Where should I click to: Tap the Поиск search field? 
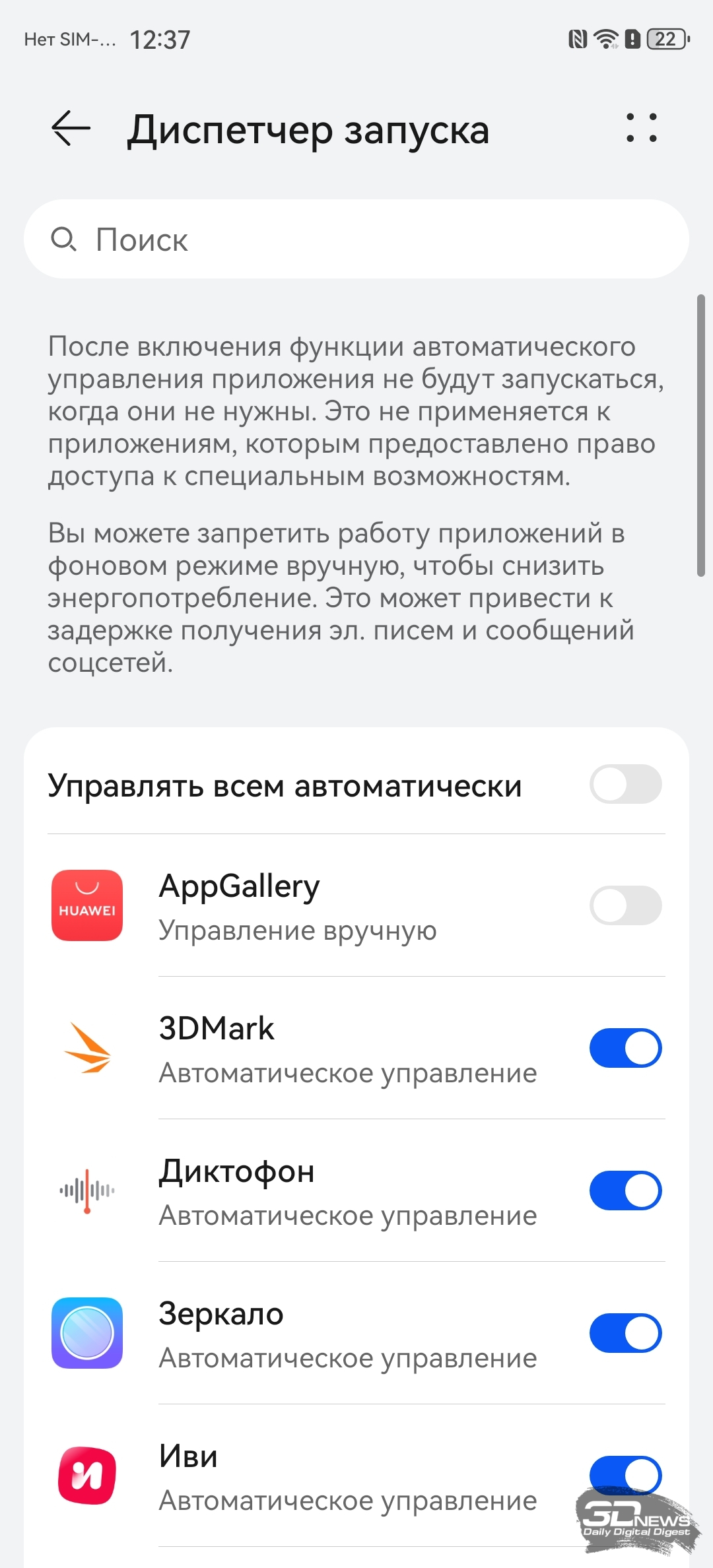pos(356,239)
